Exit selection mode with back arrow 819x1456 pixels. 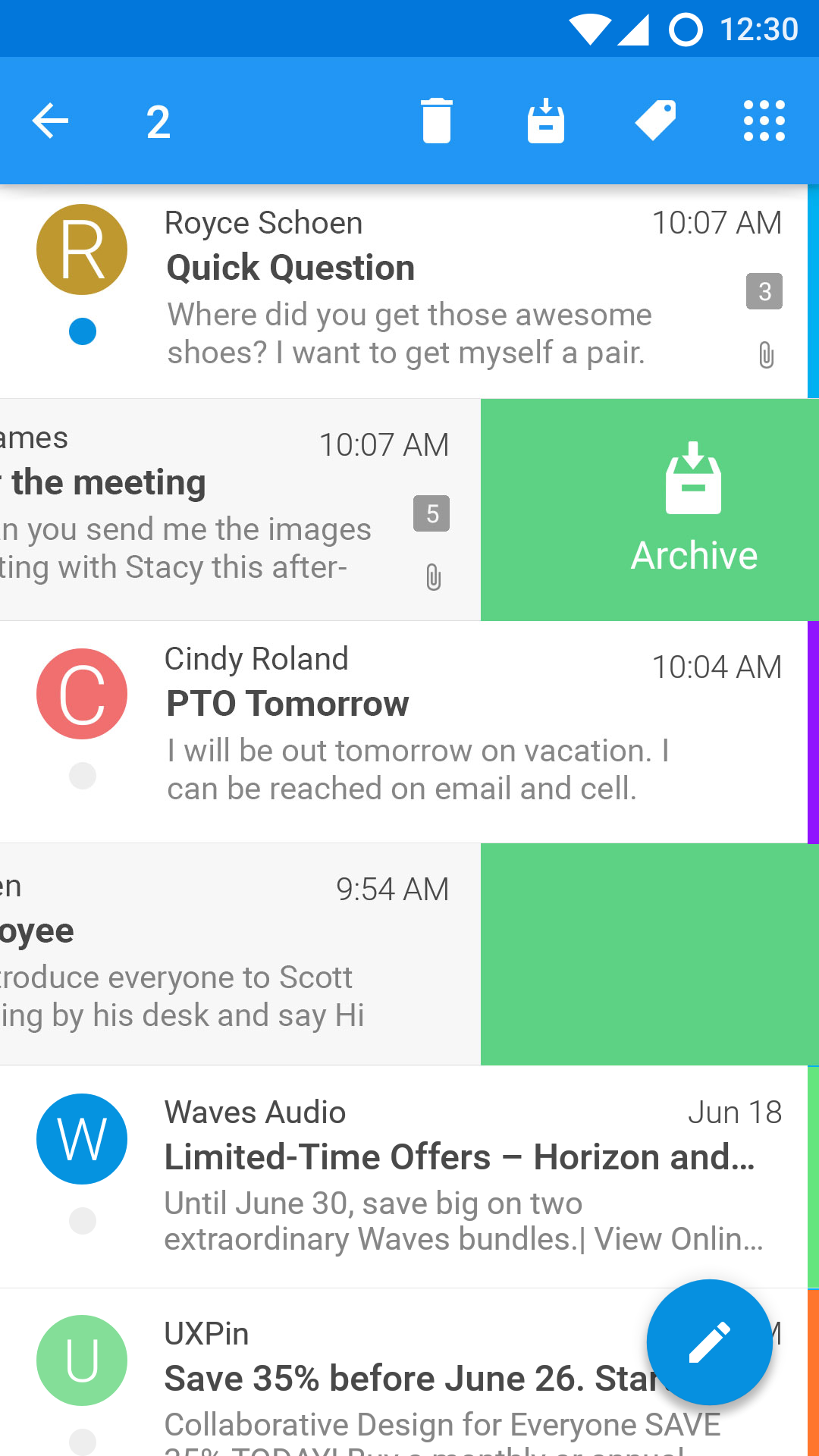tap(50, 121)
